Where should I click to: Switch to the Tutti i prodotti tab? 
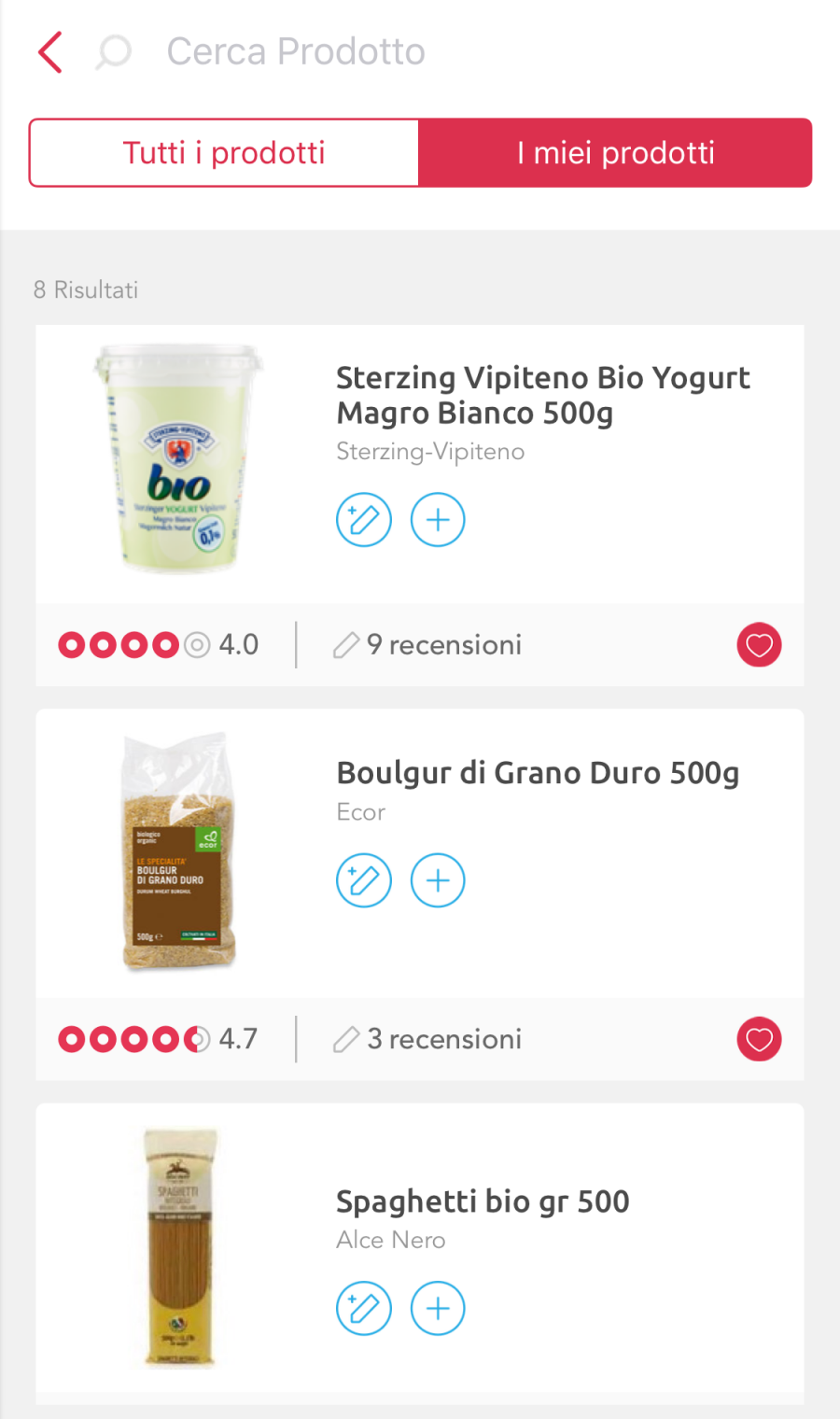point(224,153)
